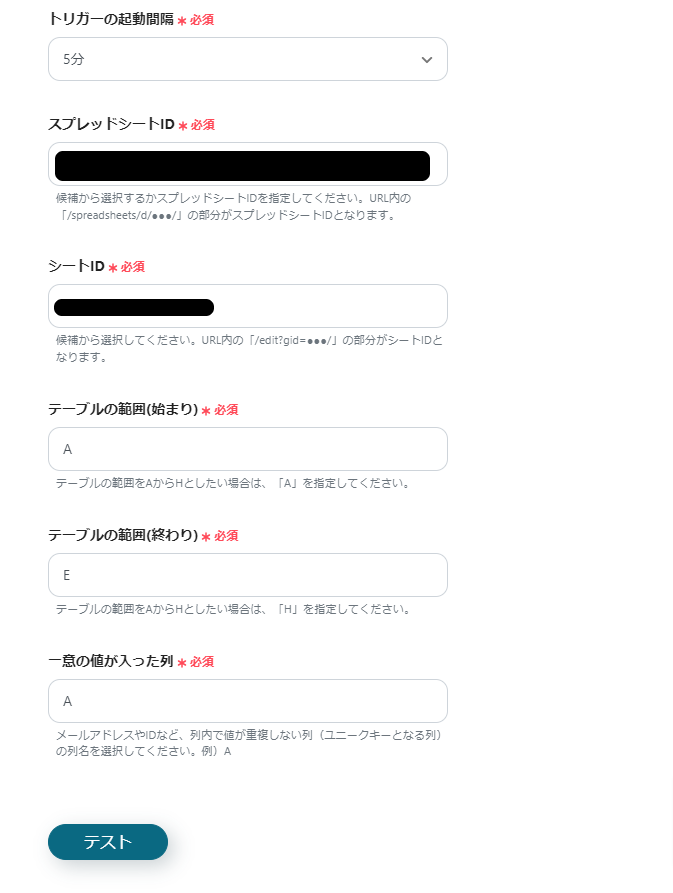
Task: Open the トリガーの起動間隔 dropdown
Action: point(247,59)
